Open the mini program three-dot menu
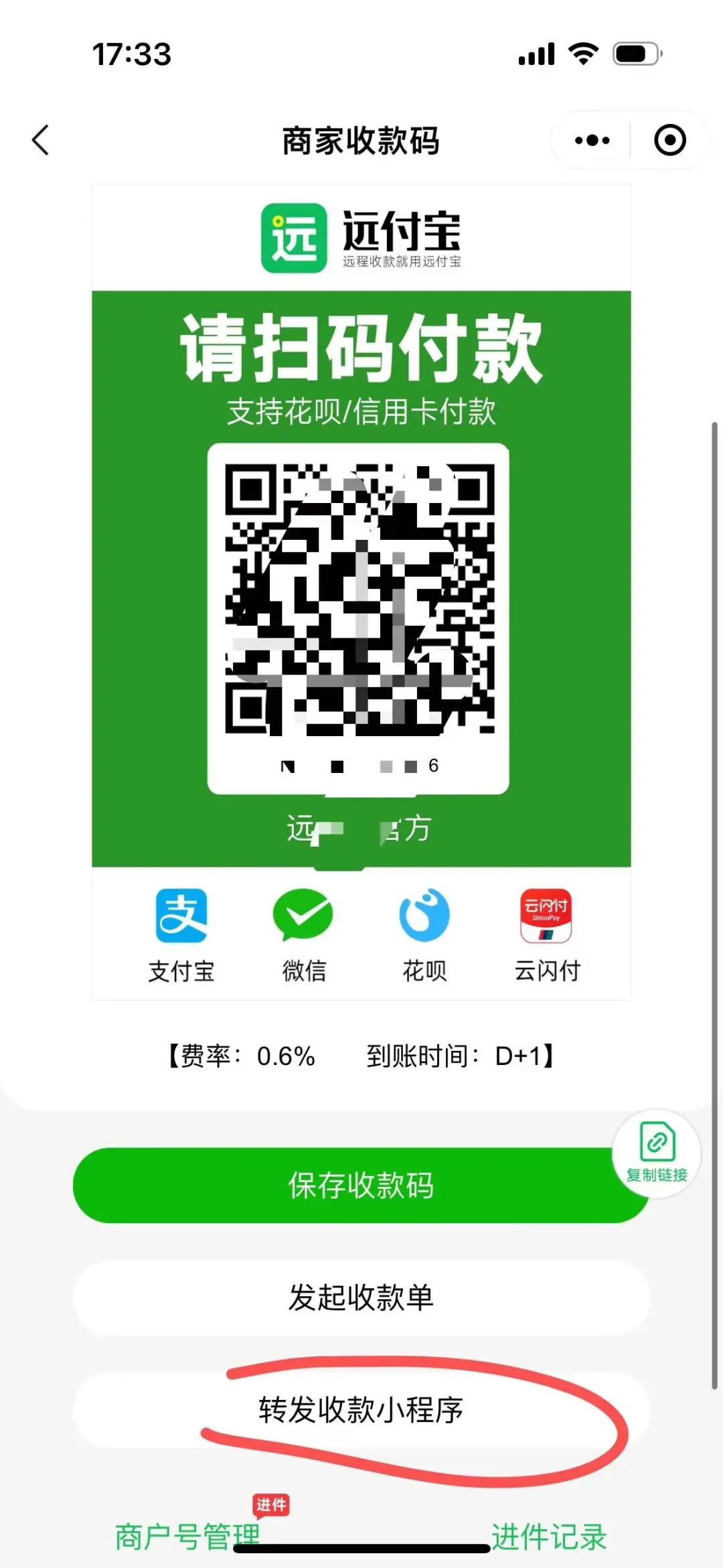Screen dimensions: 723x1568 tap(592, 140)
